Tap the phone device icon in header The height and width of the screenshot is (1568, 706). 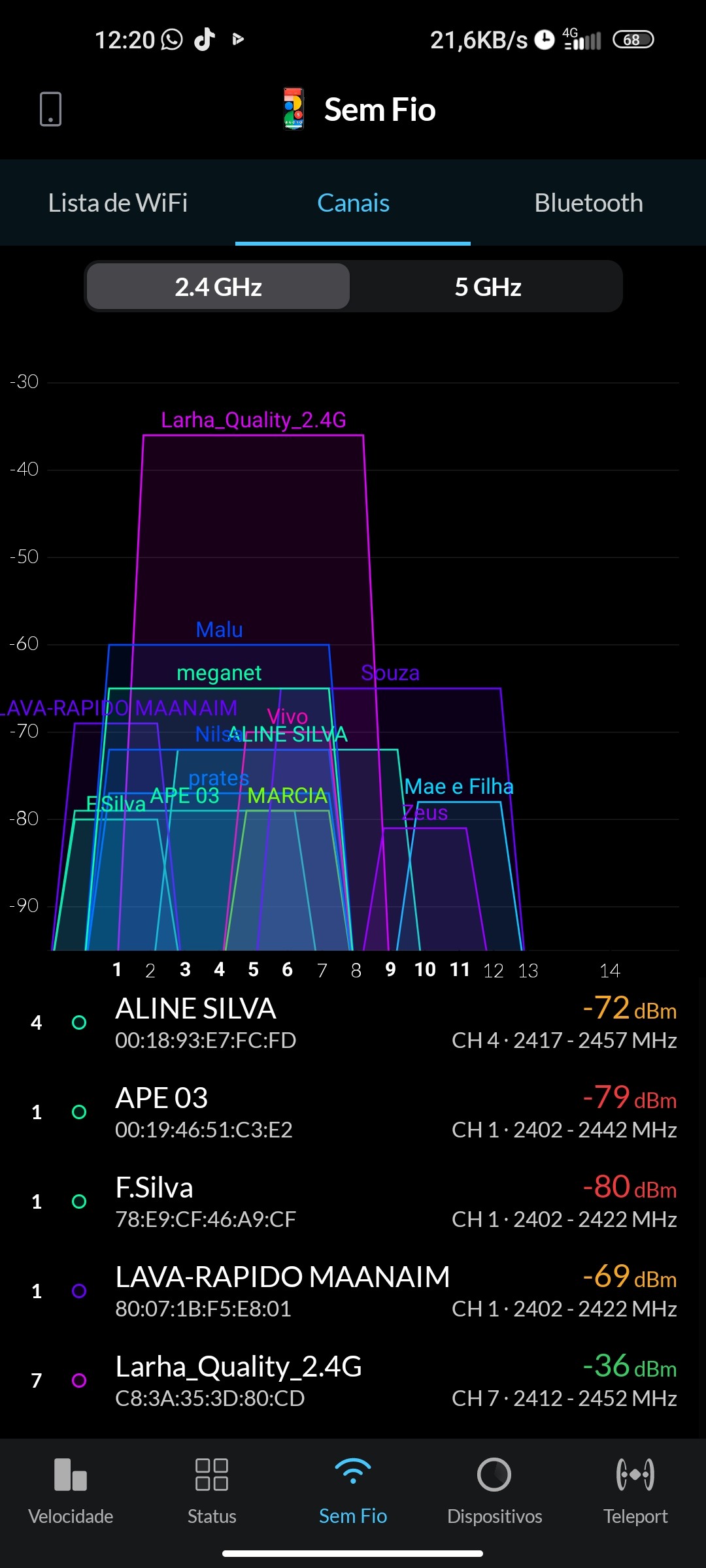pos(50,109)
